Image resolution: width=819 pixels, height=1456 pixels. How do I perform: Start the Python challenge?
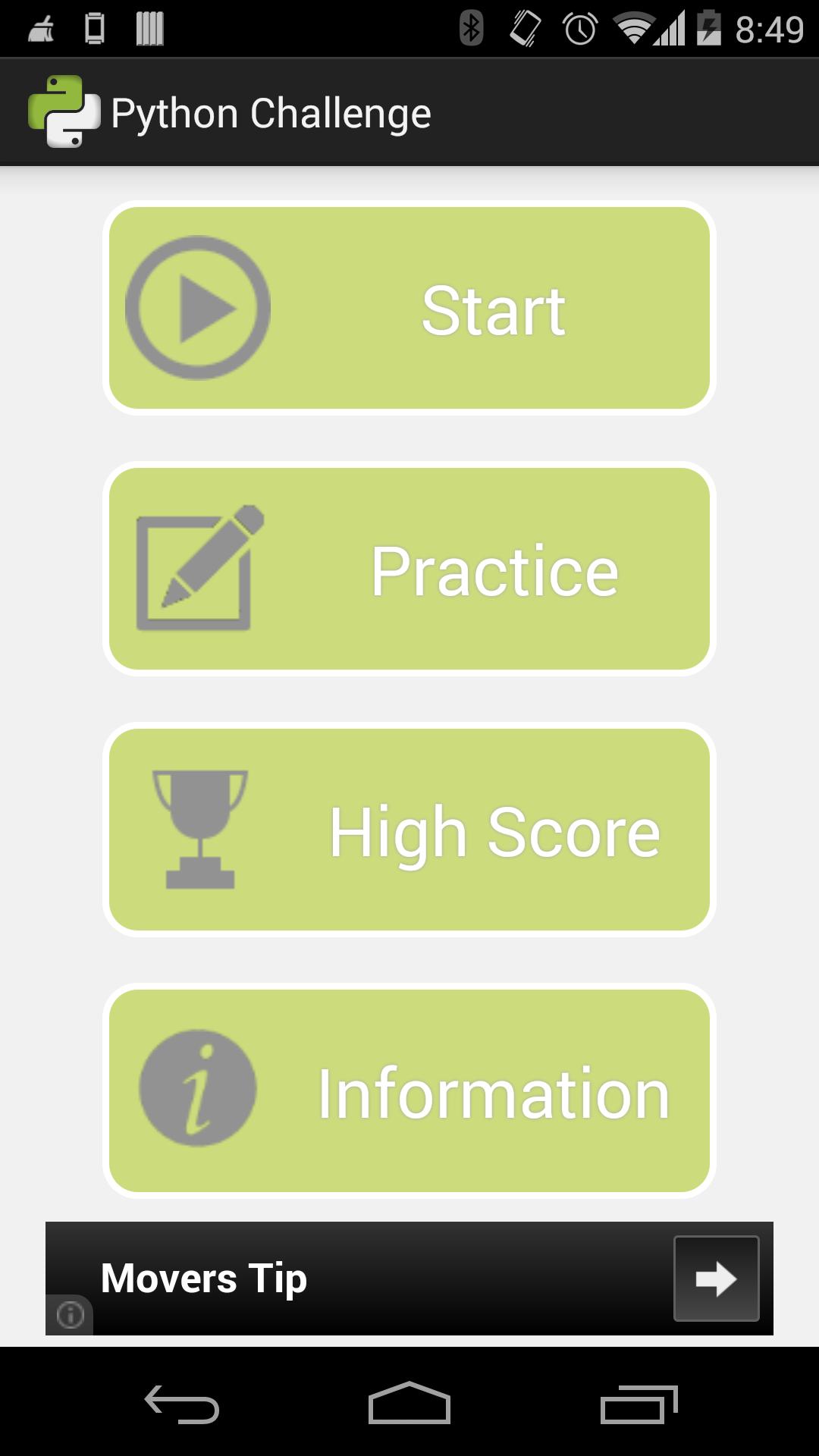(x=409, y=308)
